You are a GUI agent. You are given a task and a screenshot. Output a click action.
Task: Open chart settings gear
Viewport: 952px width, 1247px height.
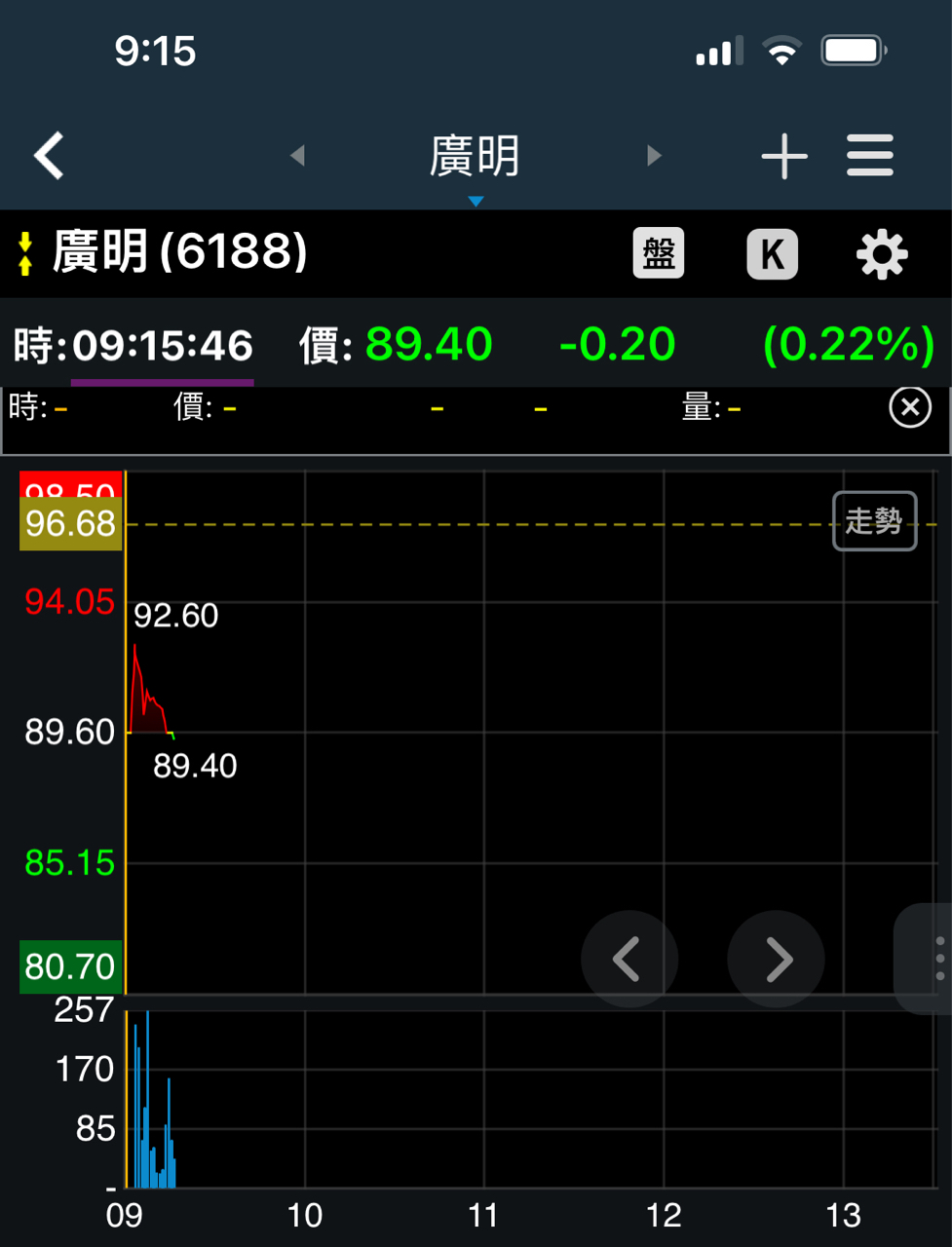click(x=882, y=254)
